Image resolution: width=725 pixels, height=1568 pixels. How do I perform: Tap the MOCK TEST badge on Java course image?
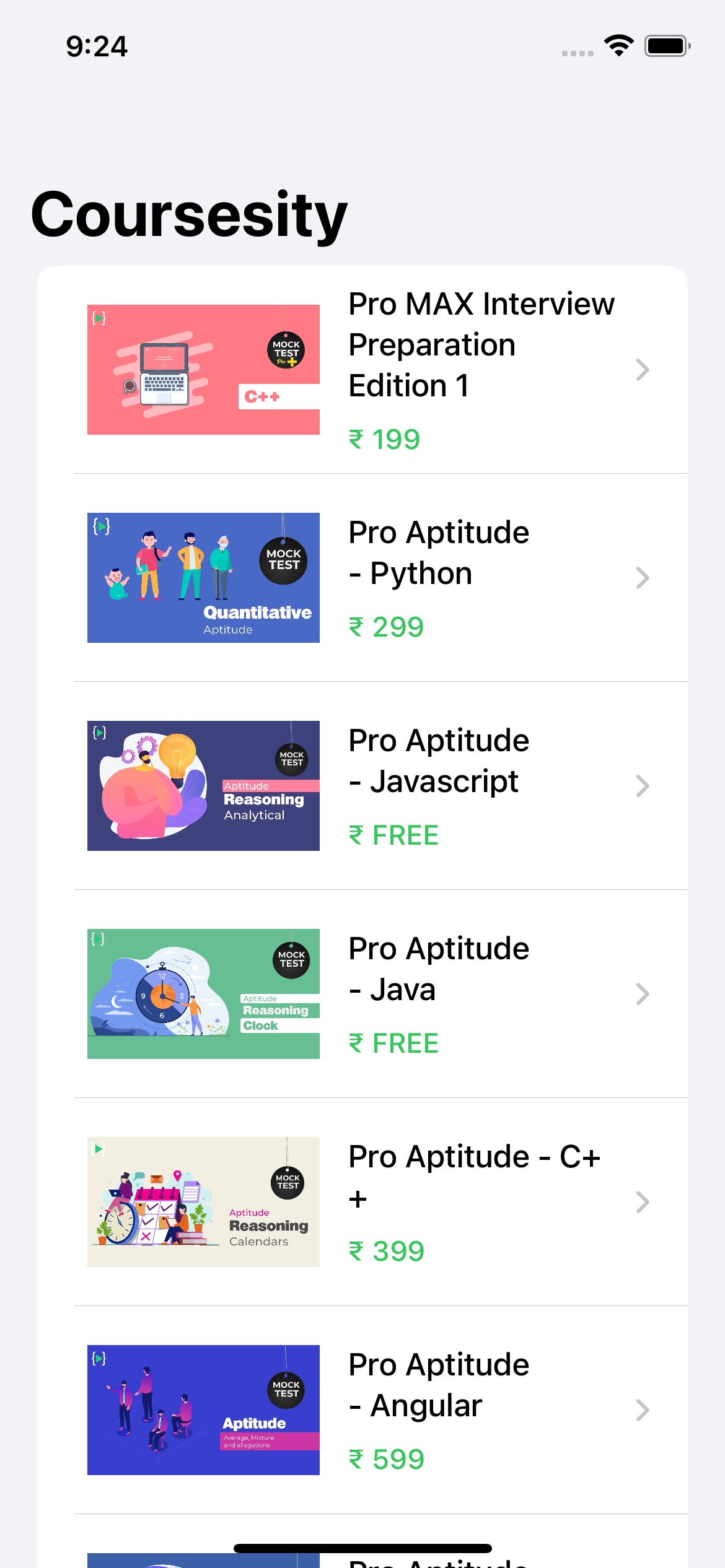290,960
